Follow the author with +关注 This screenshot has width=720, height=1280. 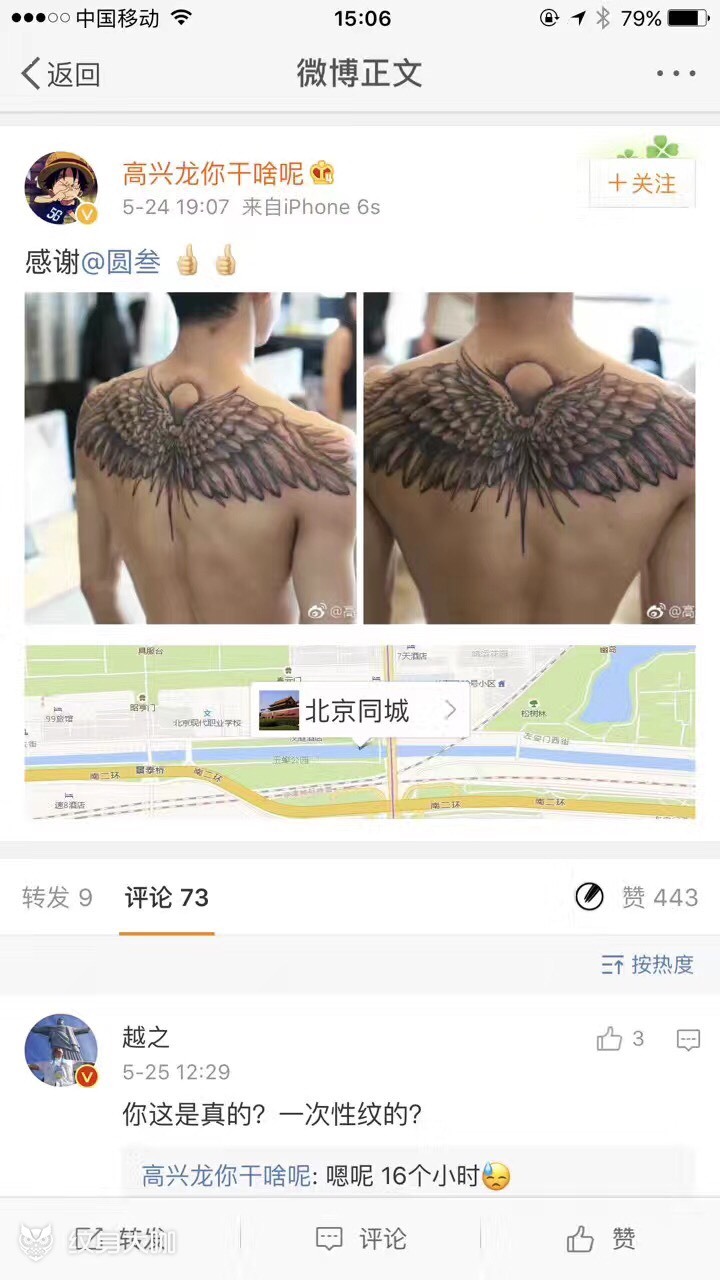642,183
